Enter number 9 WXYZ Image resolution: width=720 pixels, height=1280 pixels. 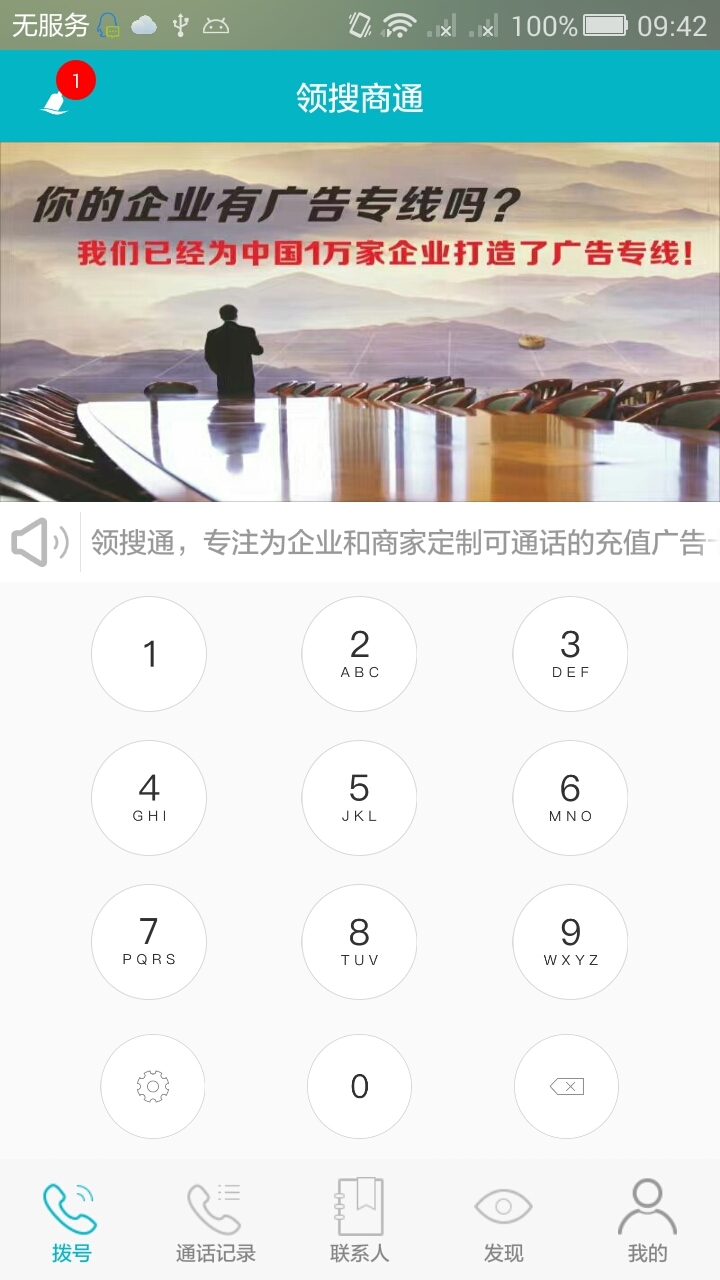point(570,942)
